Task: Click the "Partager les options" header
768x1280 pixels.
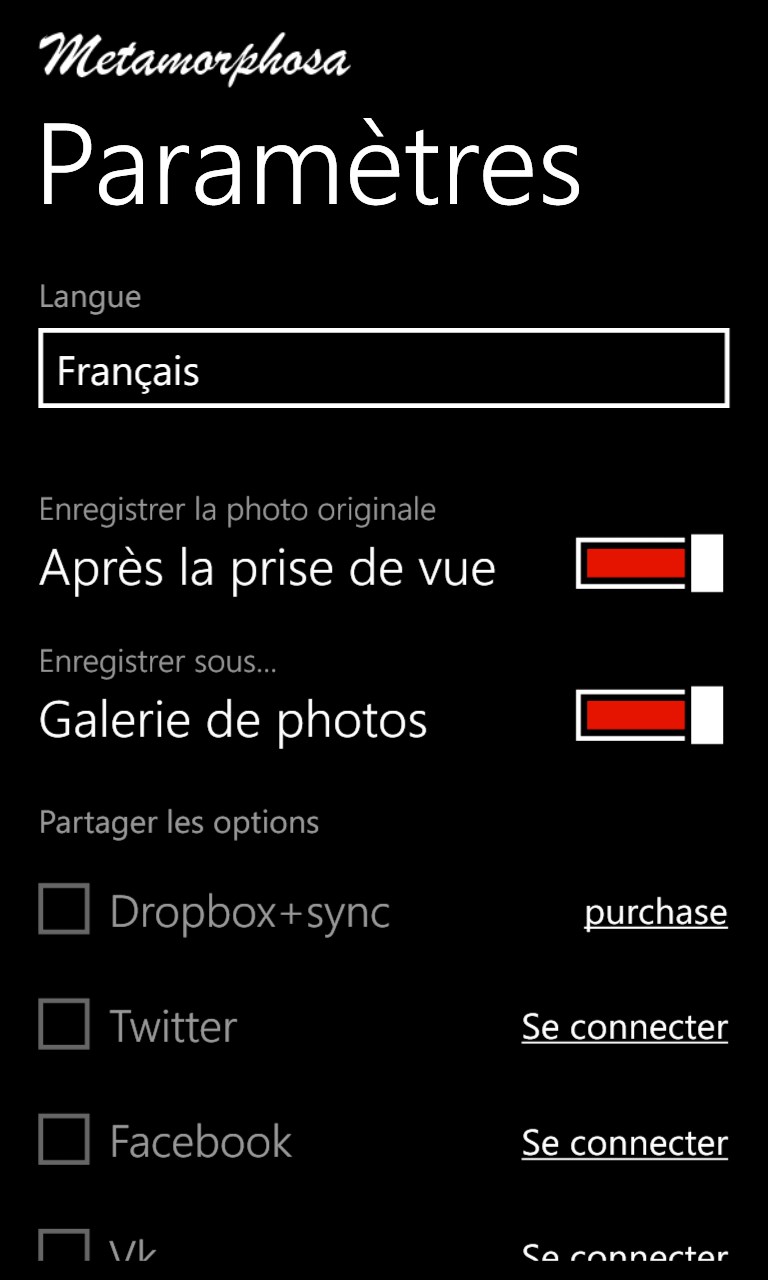Action: (x=178, y=821)
